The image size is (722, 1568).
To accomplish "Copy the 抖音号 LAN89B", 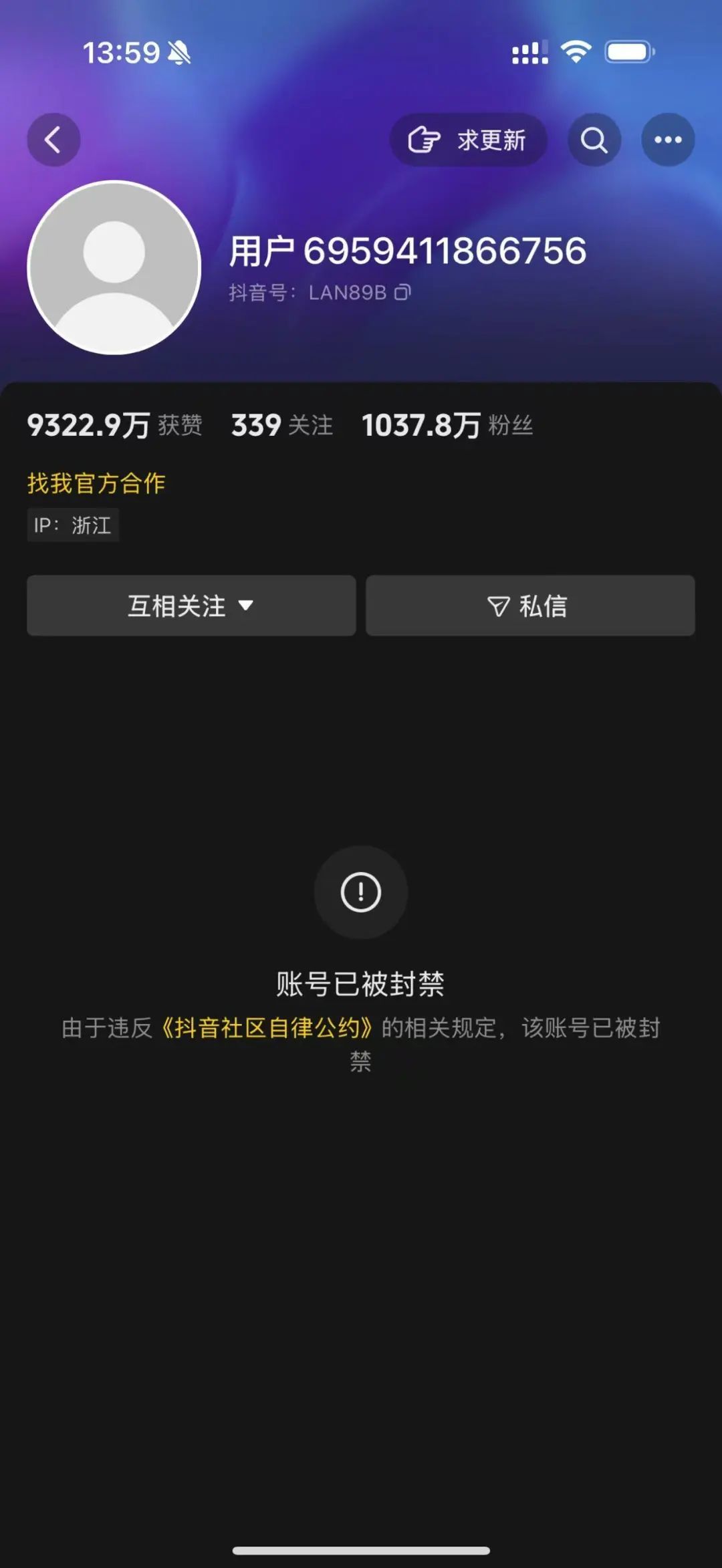I will coord(402,293).
